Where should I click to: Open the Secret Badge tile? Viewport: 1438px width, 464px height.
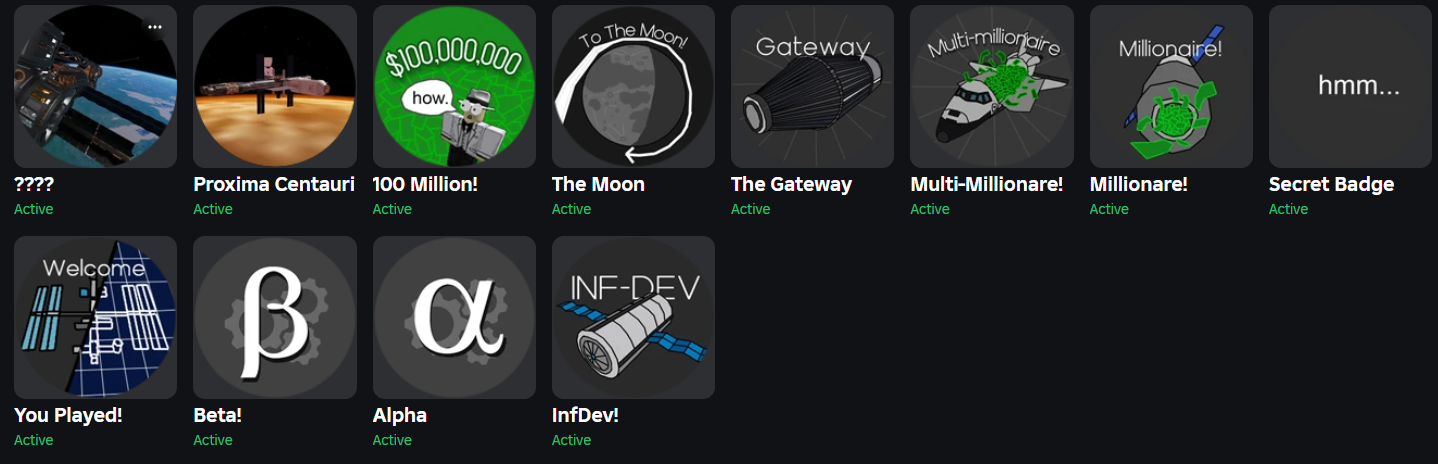coord(1350,87)
